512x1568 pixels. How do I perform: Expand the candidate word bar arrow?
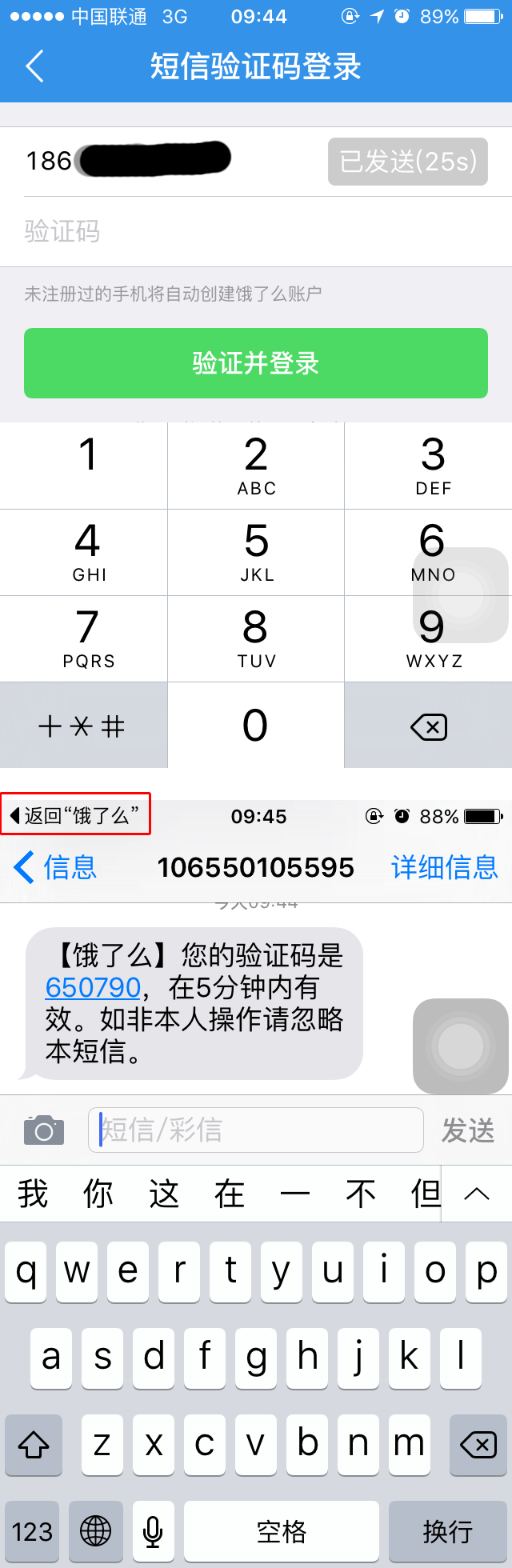click(x=477, y=1194)
